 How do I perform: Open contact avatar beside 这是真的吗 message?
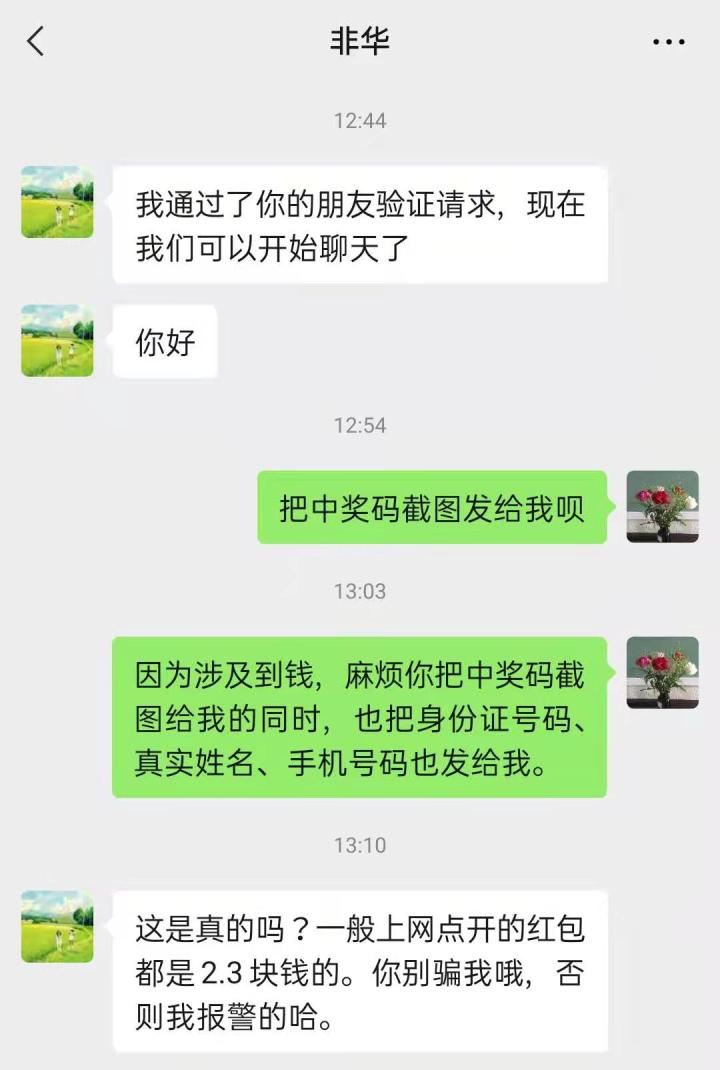[x=57, y=927]
